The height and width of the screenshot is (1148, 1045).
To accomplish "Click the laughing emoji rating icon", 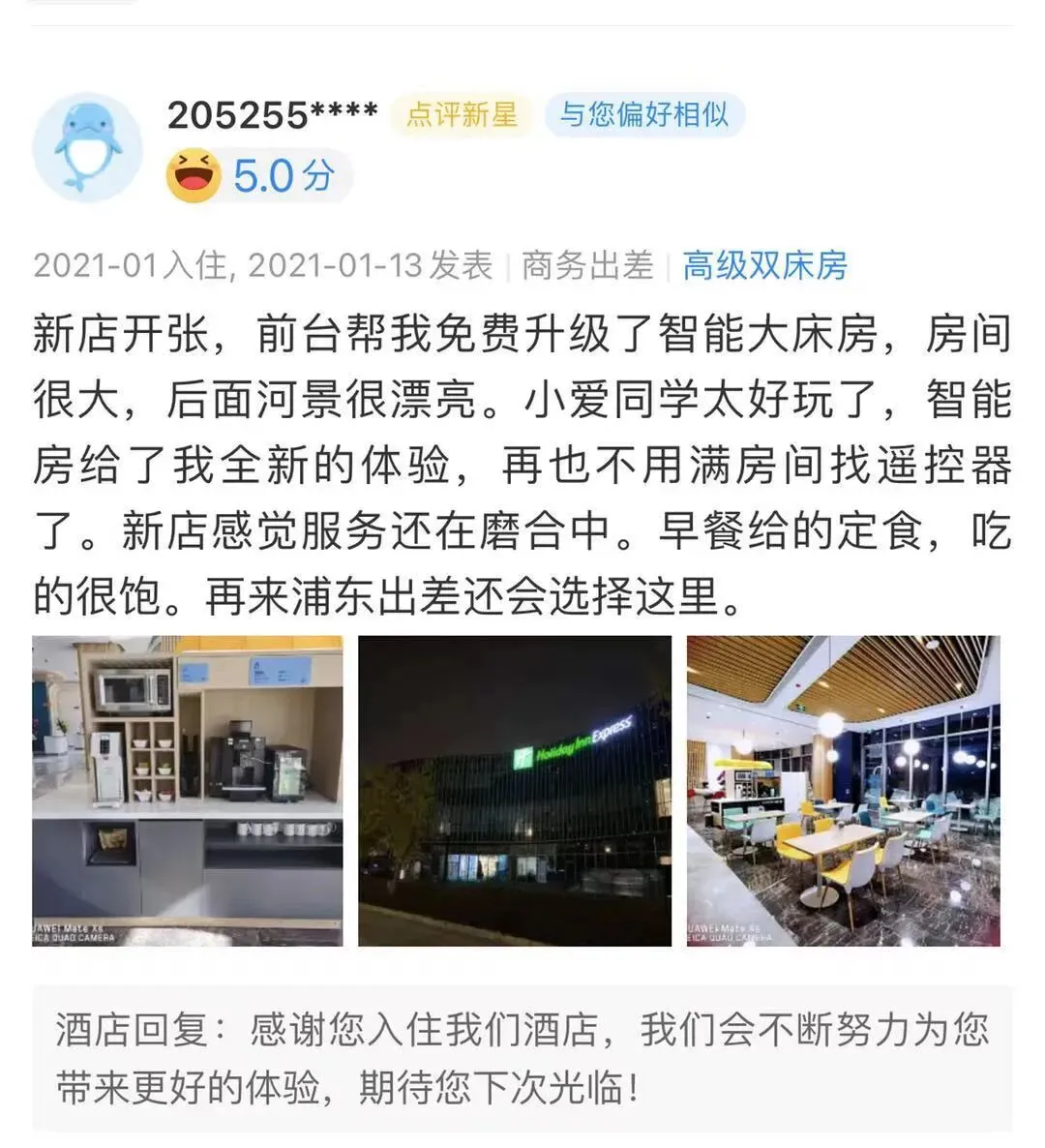I will click(x=192, y=175).
